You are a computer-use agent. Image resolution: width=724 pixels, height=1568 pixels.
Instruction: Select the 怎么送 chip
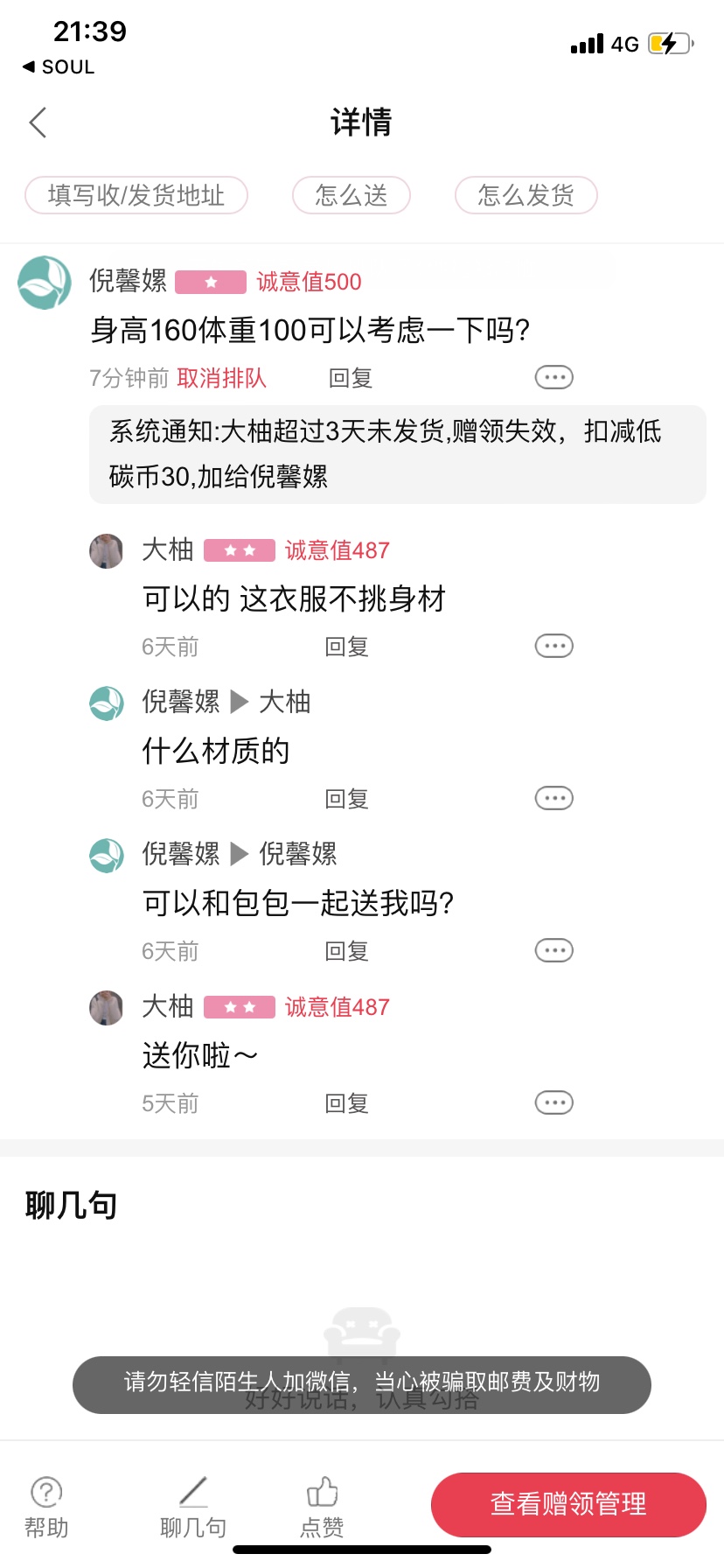352,195
